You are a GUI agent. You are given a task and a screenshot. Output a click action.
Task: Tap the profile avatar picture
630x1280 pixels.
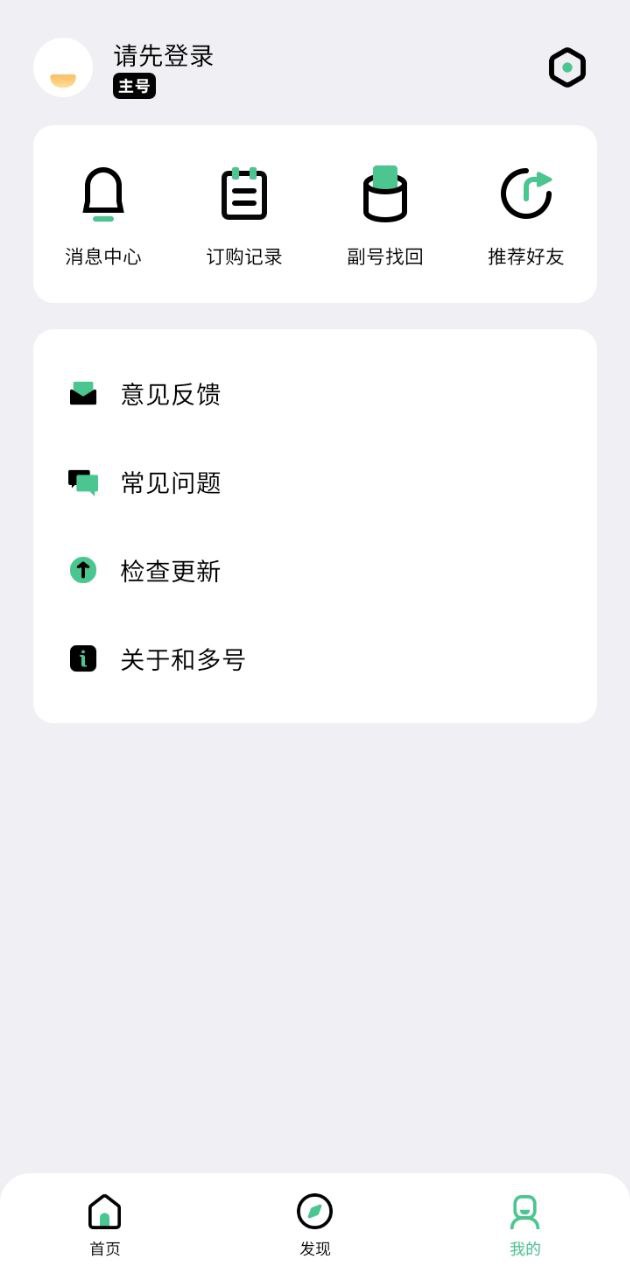tap(63, 68)
